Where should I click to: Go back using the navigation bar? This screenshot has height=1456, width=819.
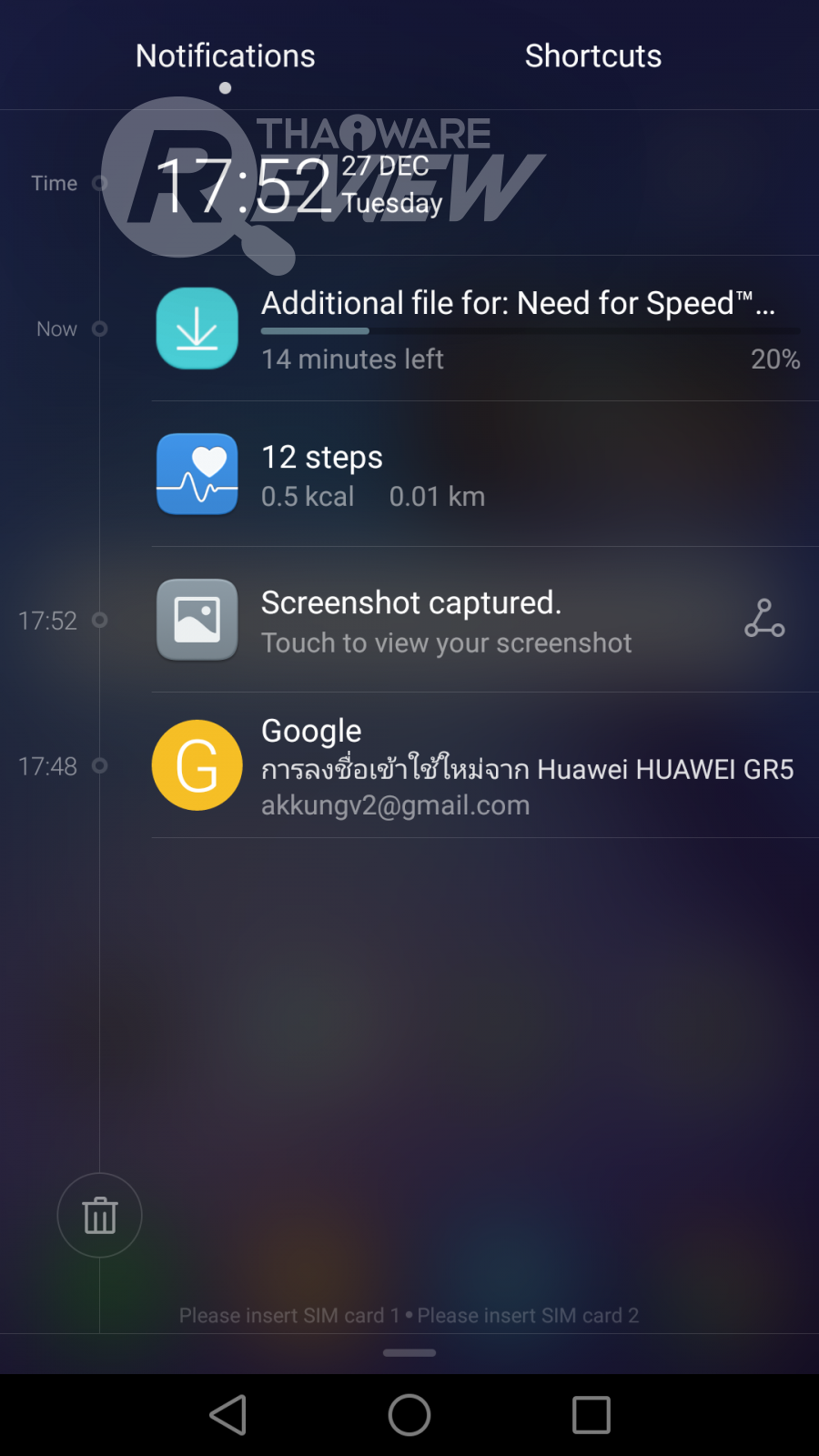tap(227, 1415)
